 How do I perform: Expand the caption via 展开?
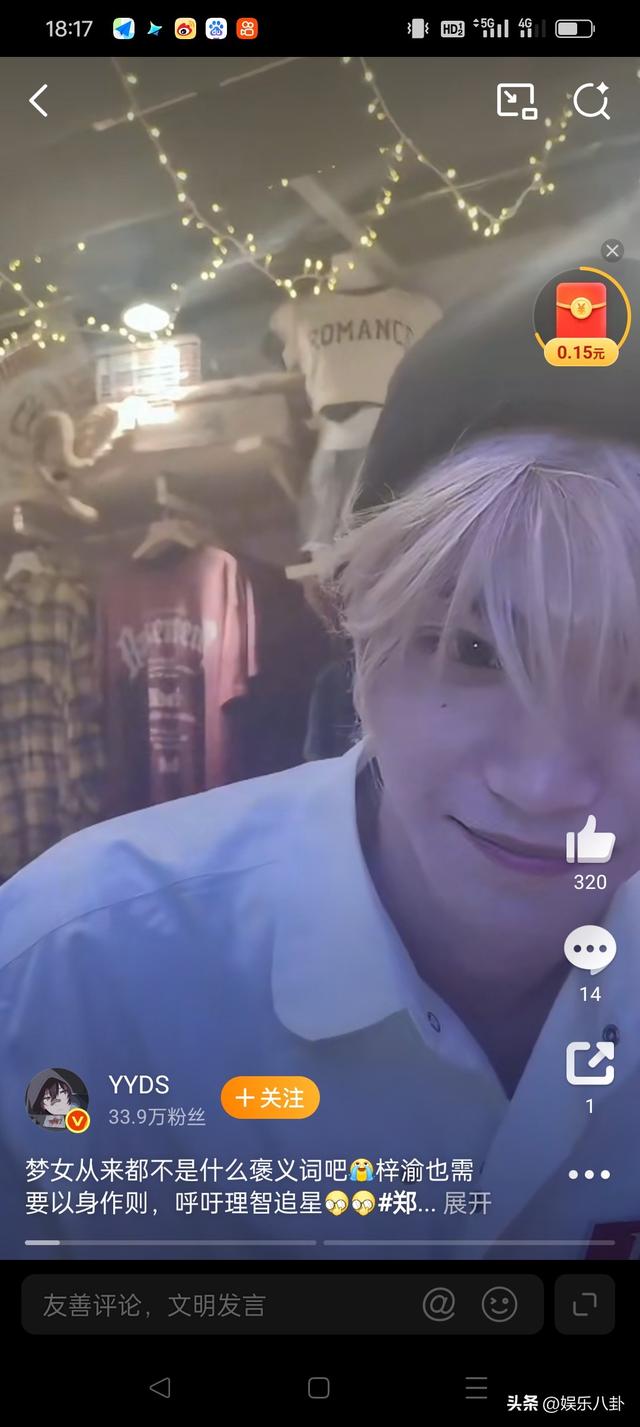[x=467, y=1203]
